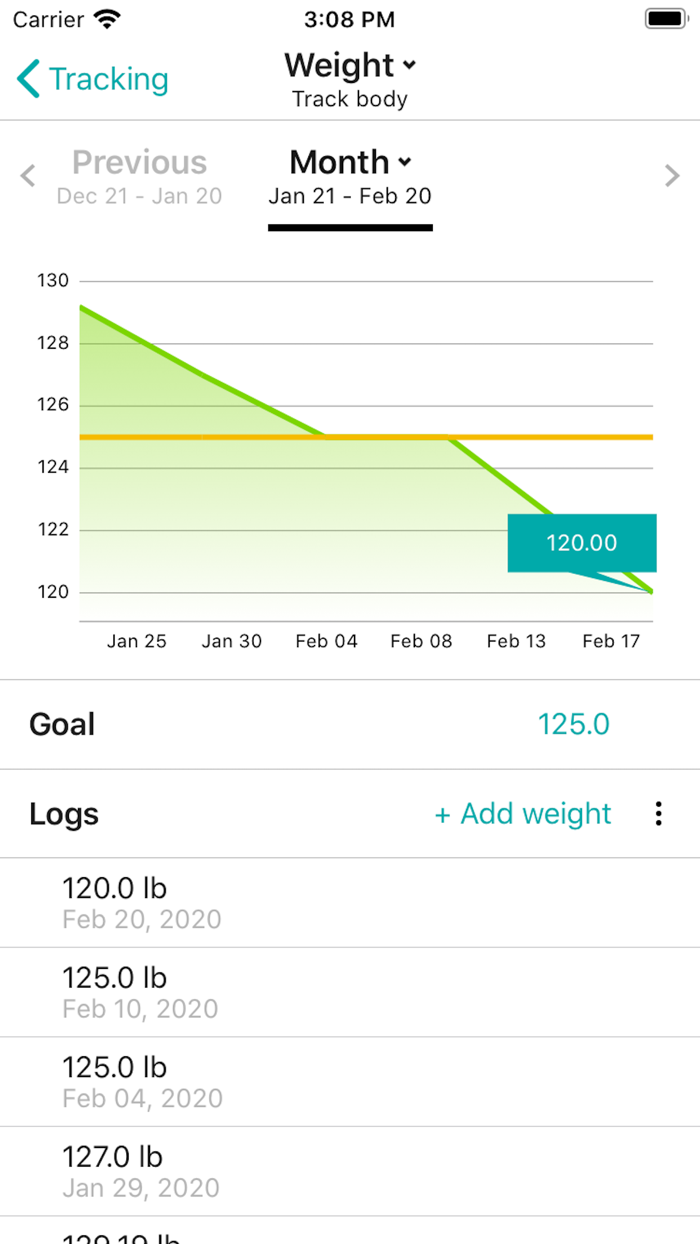Screen dimensions: 700x1244
Task: Add a new weight entry
Action: tap(523, 814)
